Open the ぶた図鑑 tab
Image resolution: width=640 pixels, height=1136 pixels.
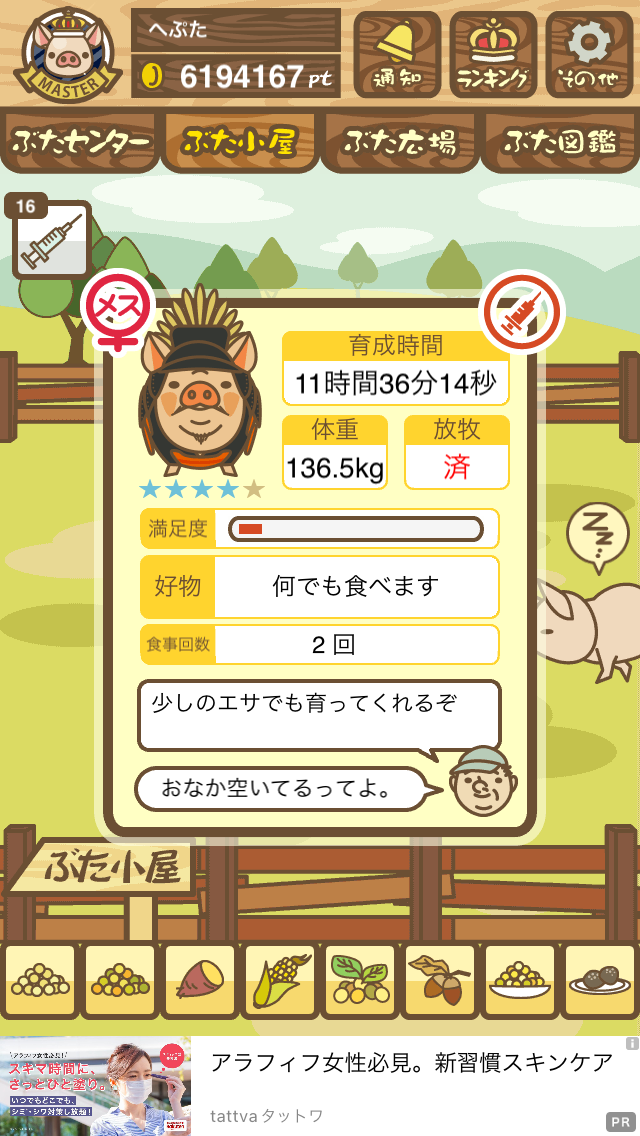560,142
